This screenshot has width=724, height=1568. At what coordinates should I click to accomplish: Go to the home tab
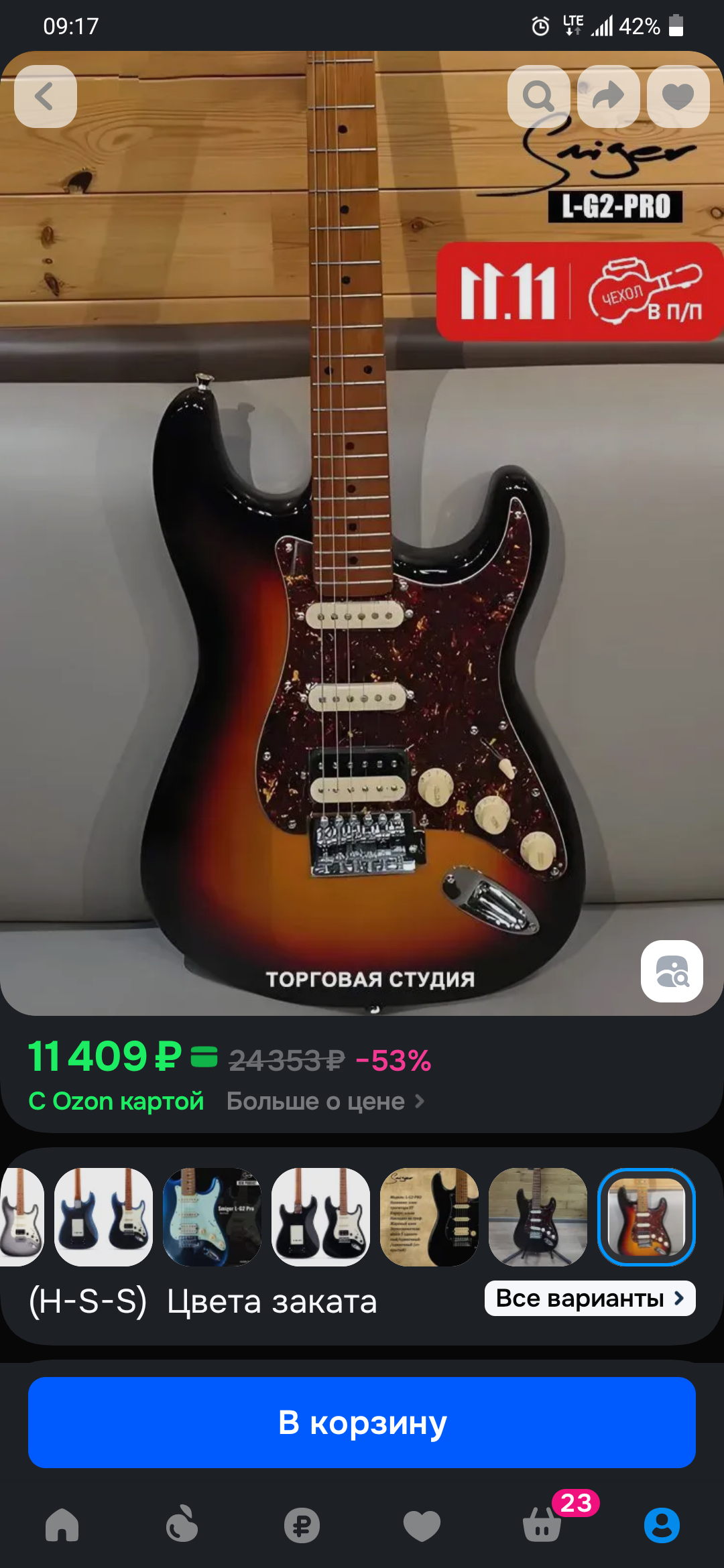[62, 1526]
